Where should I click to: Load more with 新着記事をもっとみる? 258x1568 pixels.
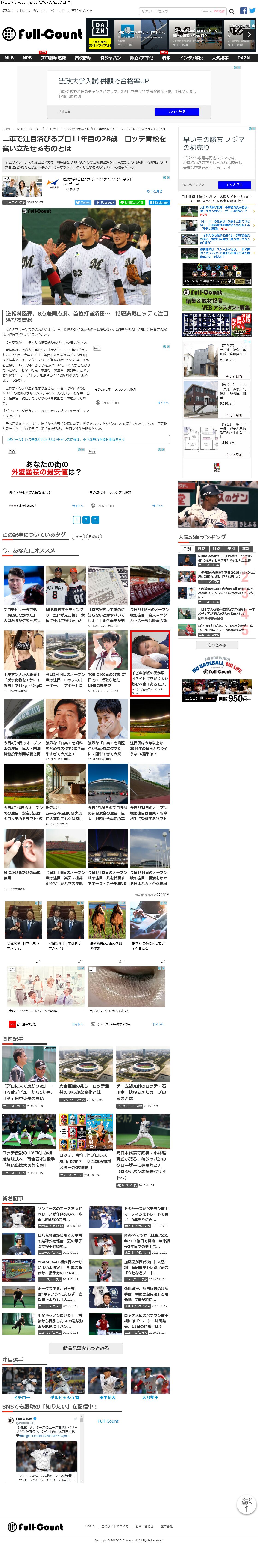click(86, 1348)
